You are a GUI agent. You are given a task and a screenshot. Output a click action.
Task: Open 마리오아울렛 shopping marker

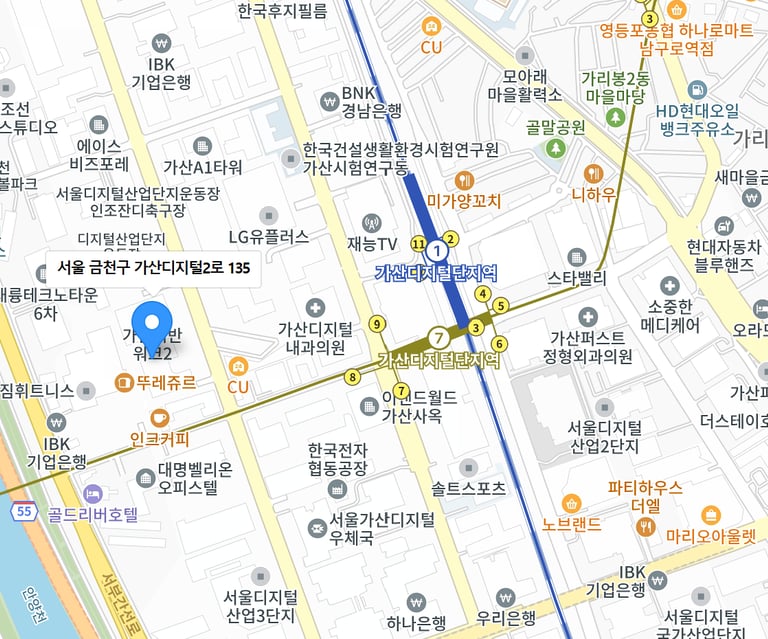pyautogui.click(x=711, y=514)
